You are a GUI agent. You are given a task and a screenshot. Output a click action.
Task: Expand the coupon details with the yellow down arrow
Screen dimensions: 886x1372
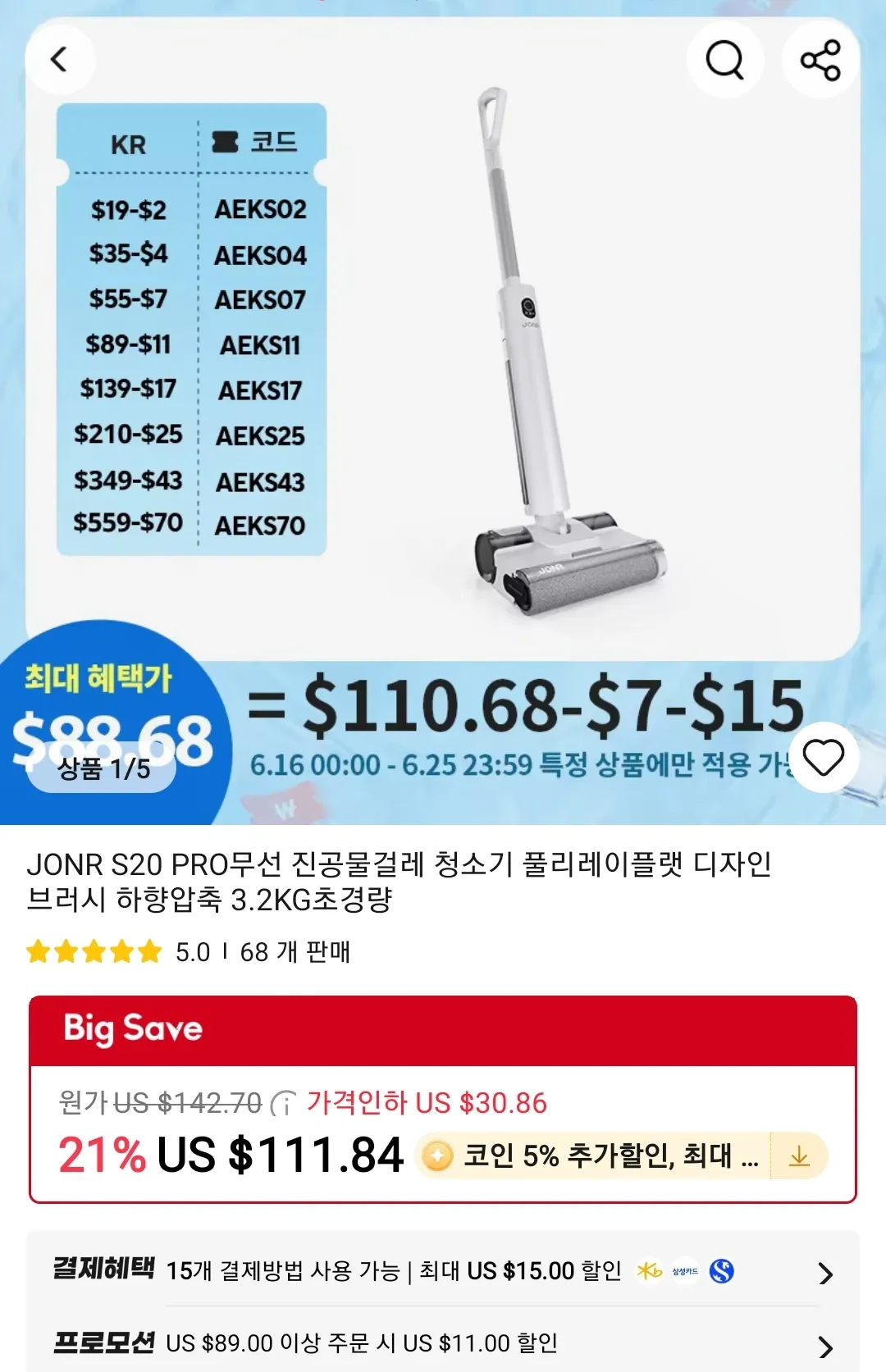pos(797,1155)
